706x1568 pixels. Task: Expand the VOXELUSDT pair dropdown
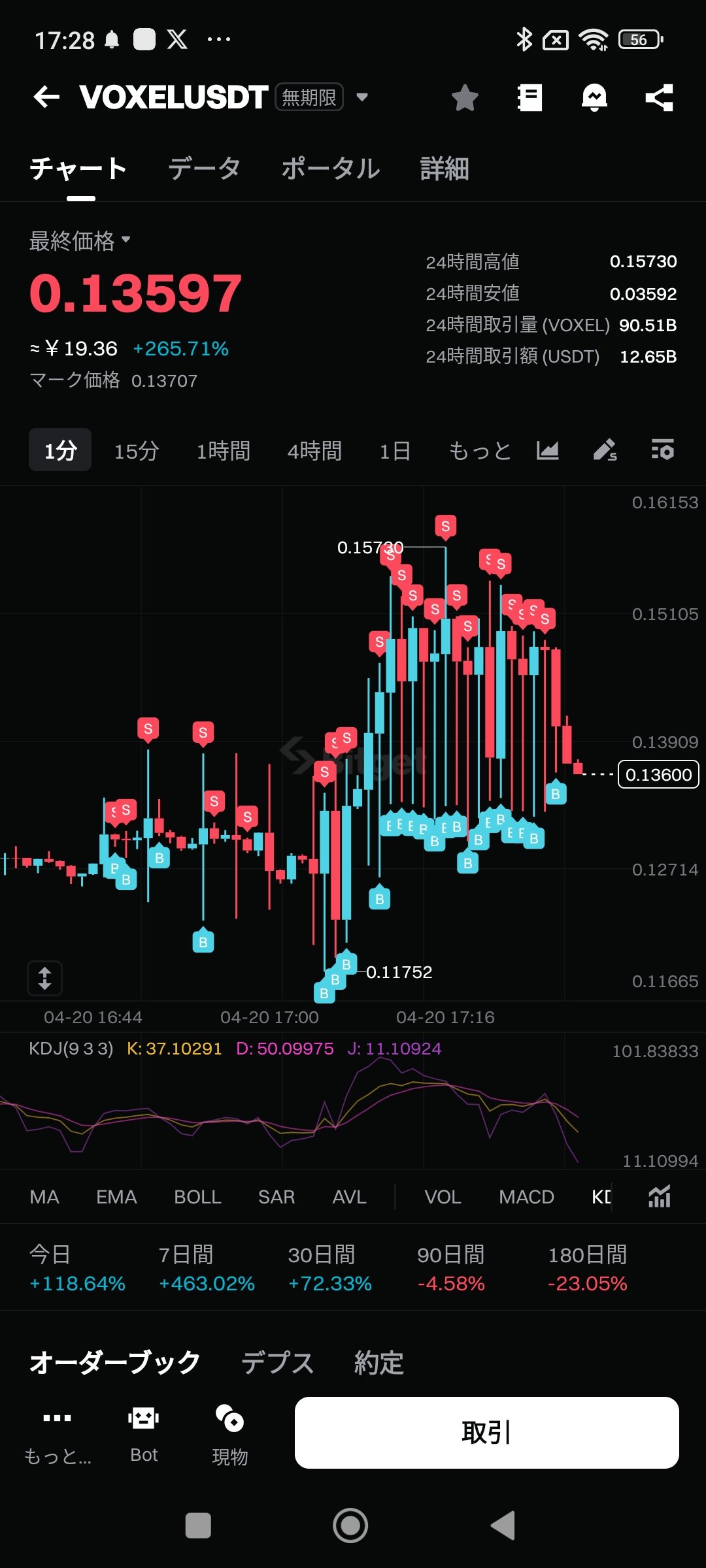pyautogui.click(x=361, y=97)
